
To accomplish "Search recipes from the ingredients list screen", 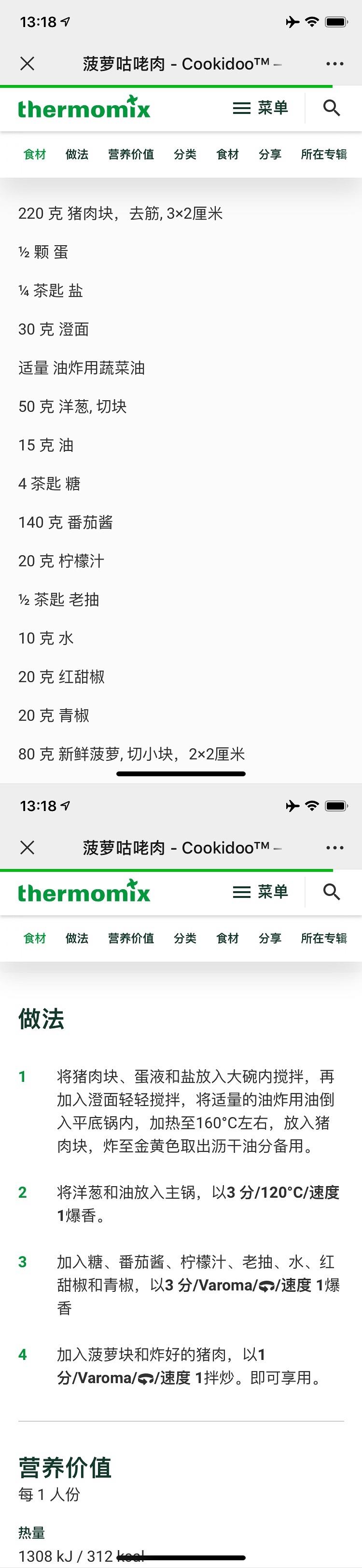I will (332, 108).
